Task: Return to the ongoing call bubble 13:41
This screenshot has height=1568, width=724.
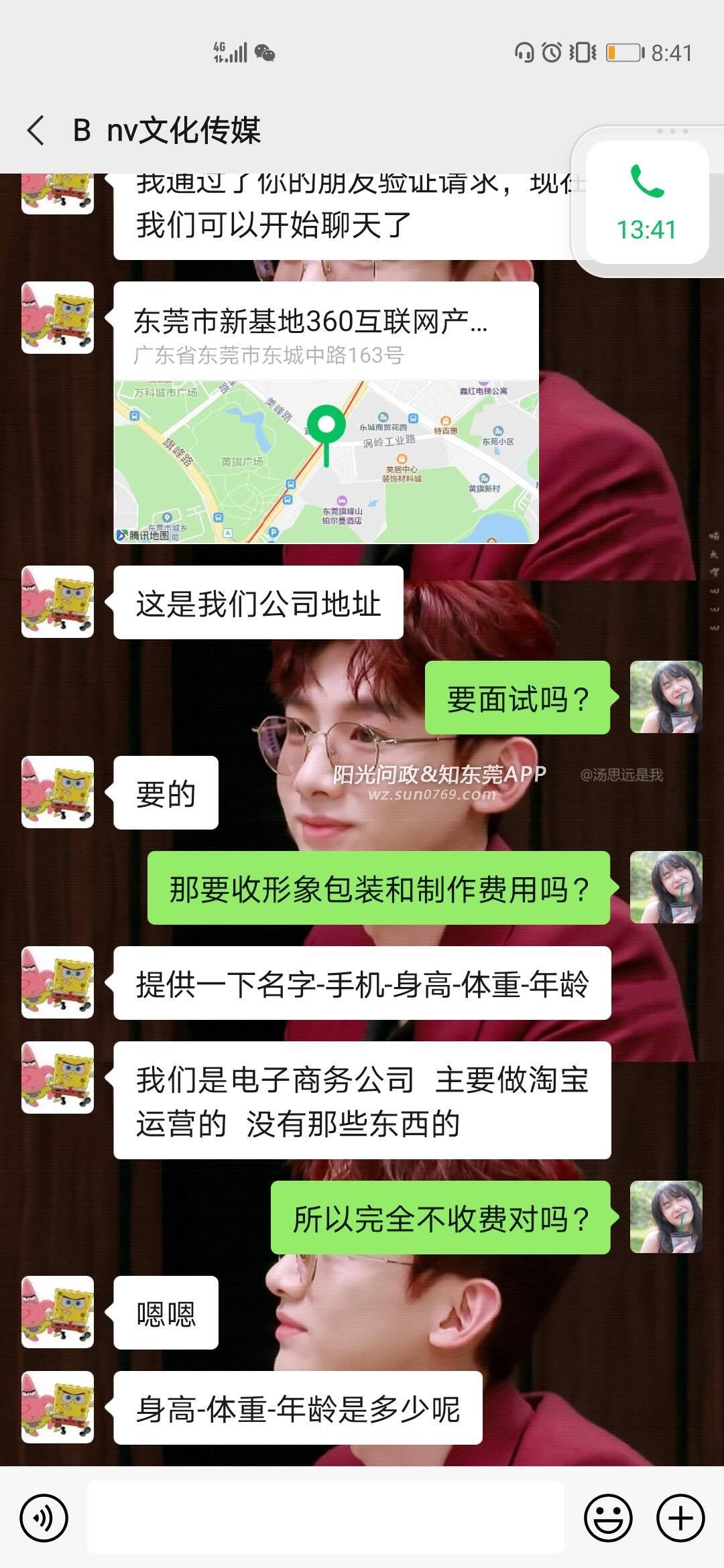Action: point(646,203)
